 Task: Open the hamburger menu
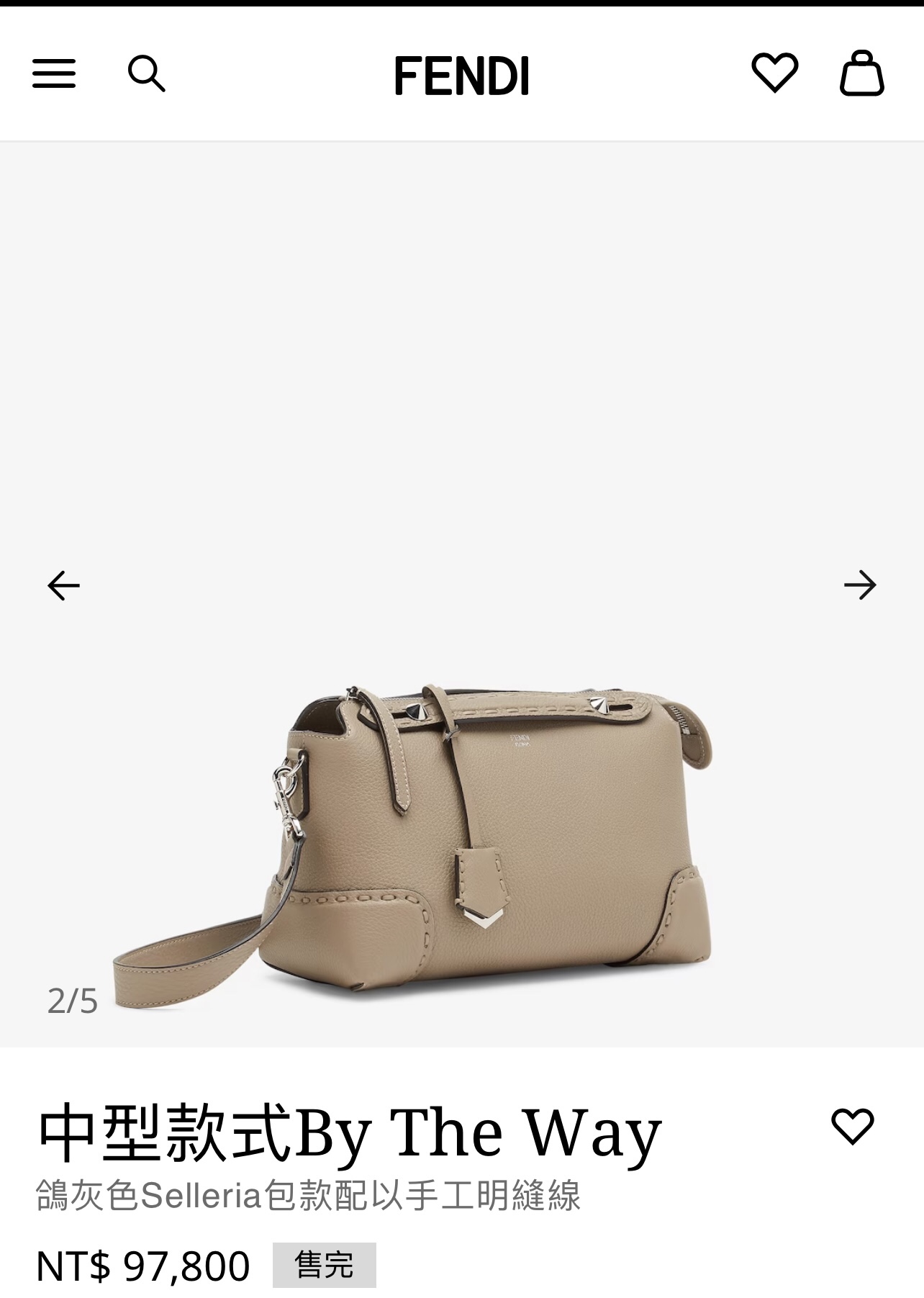click(54, 73)
